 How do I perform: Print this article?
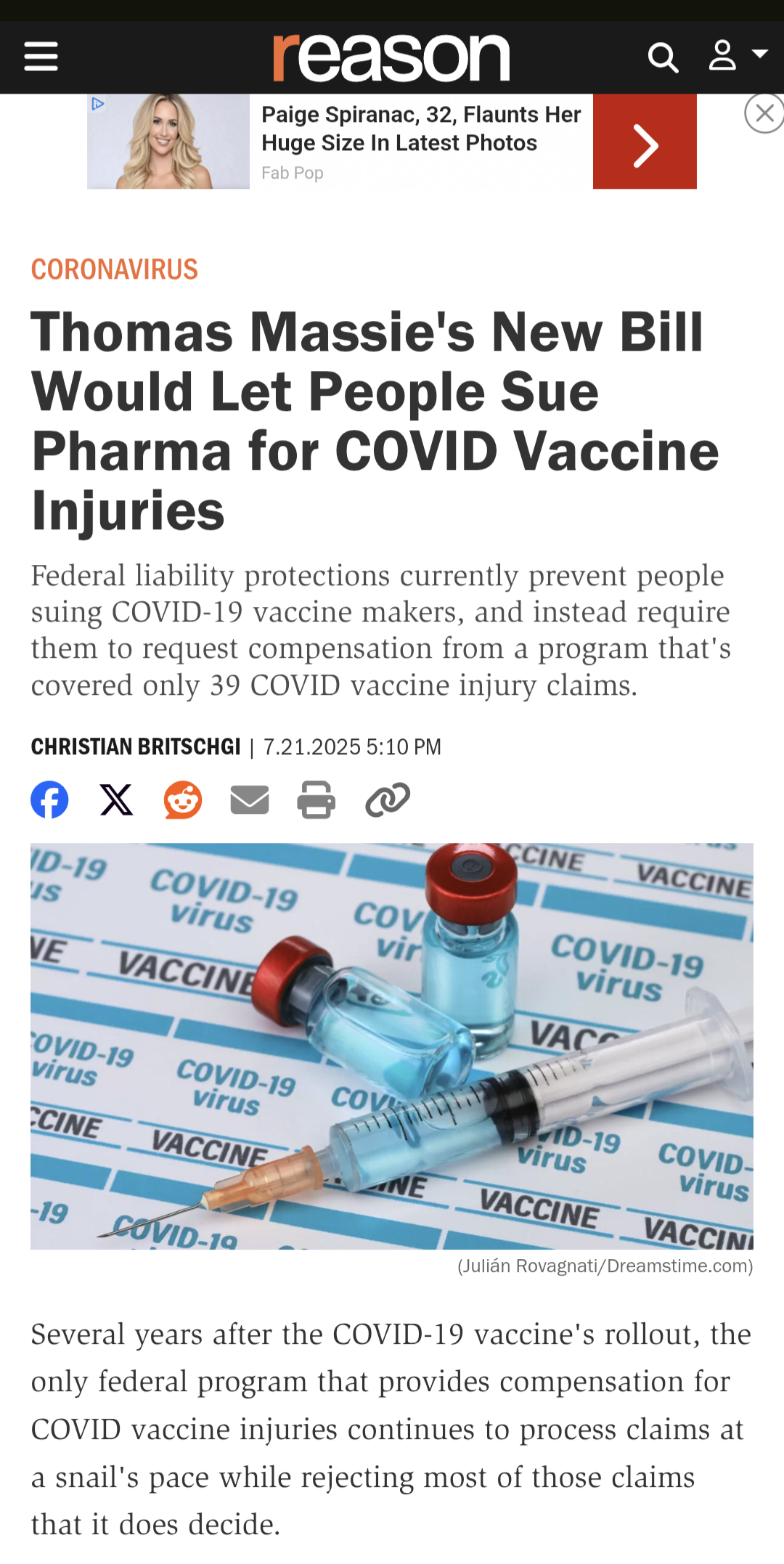coord(317,800)
